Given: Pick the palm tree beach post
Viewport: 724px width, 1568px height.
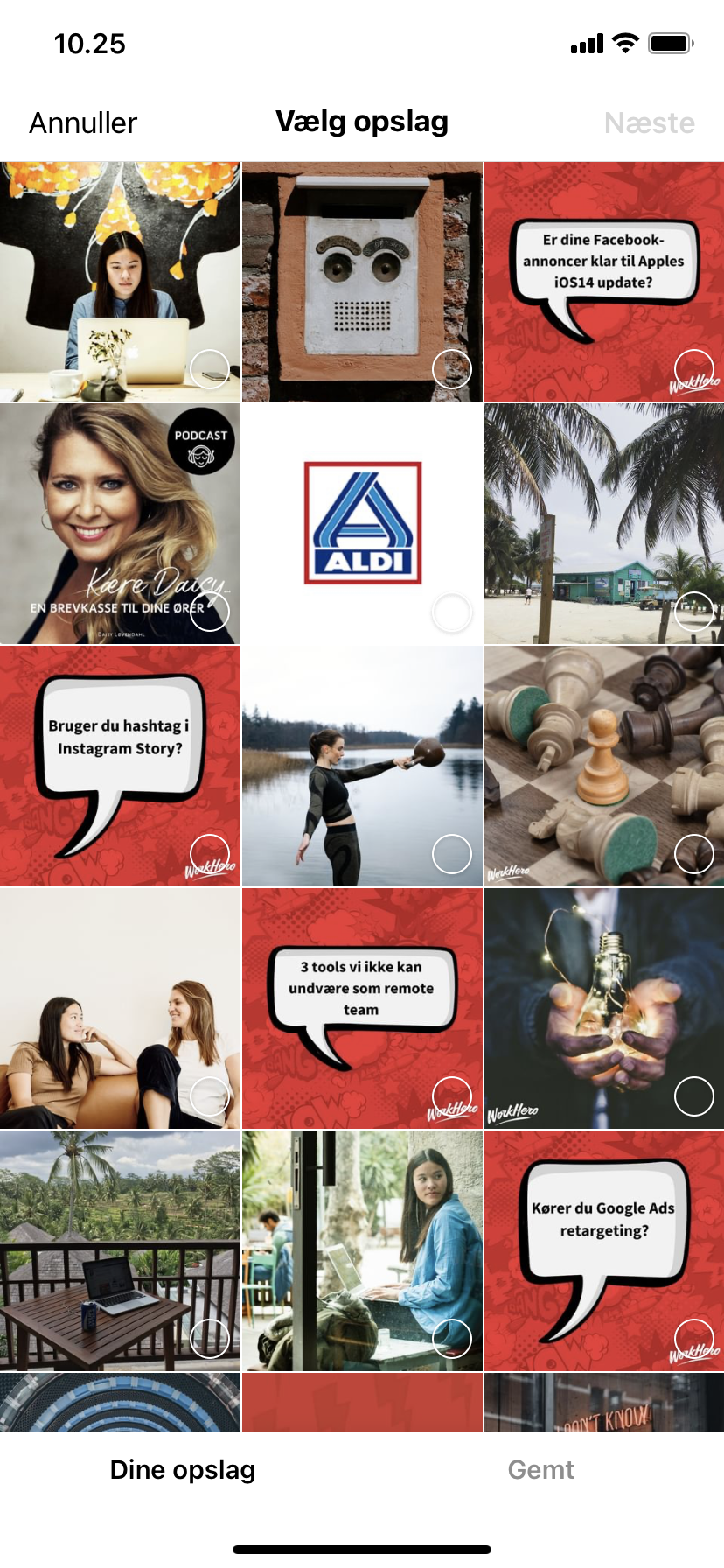Looking at the screenshot, I should click(604, 523).
